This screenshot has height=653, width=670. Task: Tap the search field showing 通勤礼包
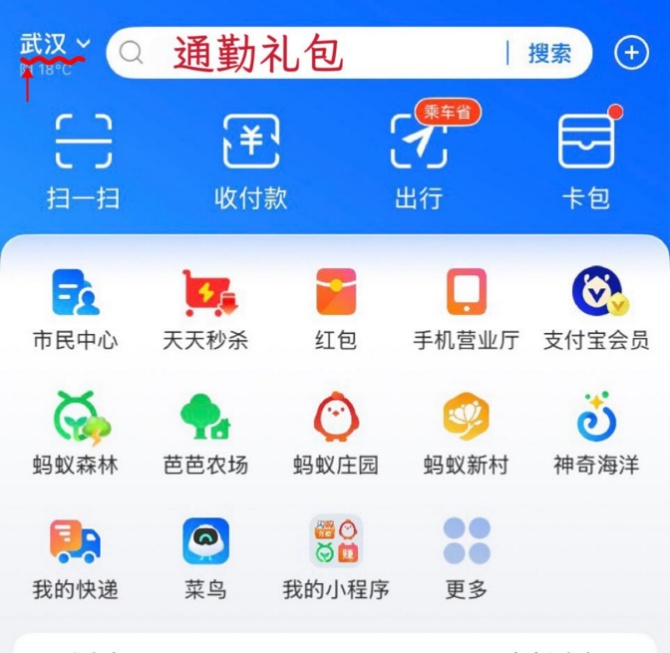[300, 53]
